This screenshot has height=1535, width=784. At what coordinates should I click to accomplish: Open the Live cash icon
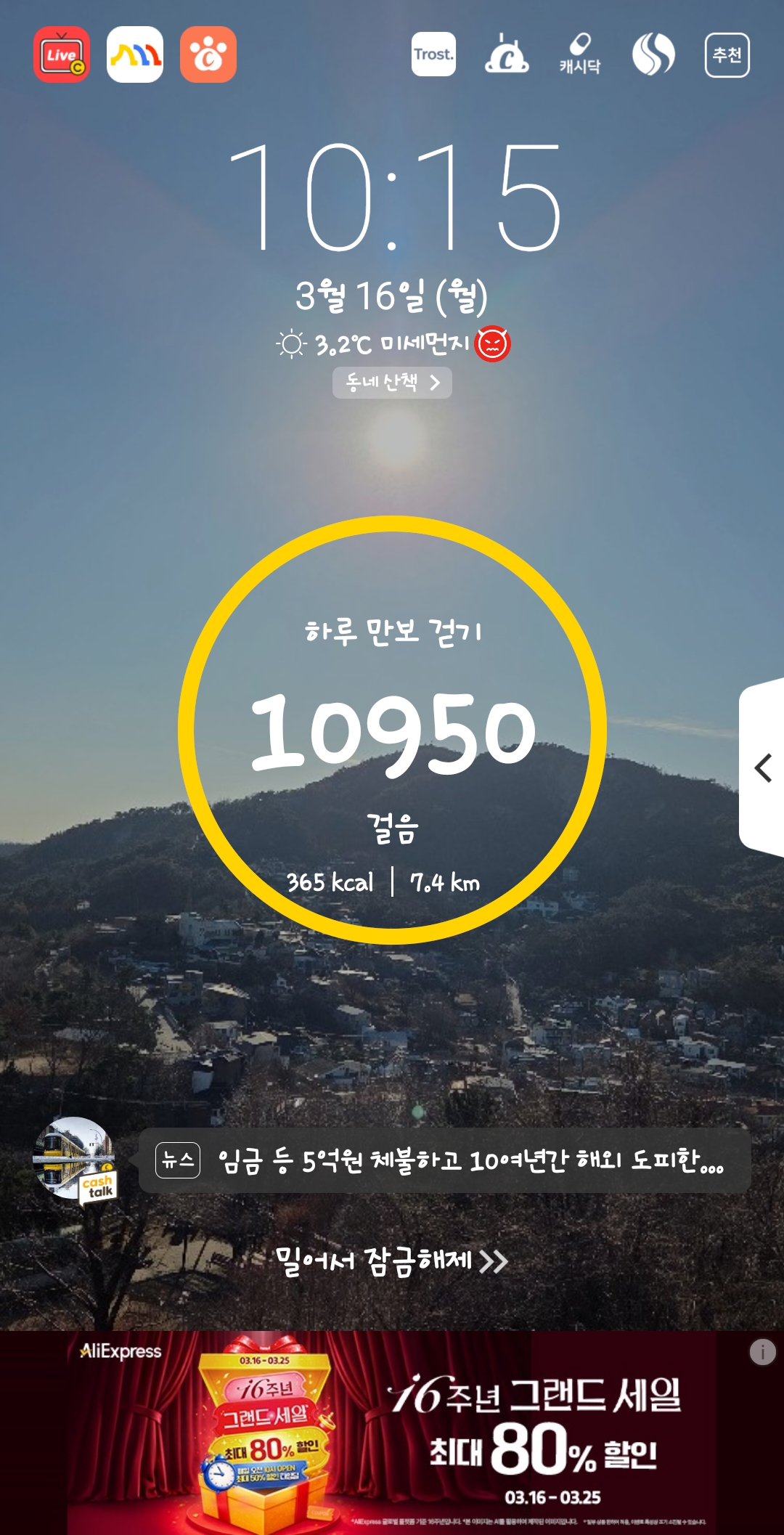[62, 55]
